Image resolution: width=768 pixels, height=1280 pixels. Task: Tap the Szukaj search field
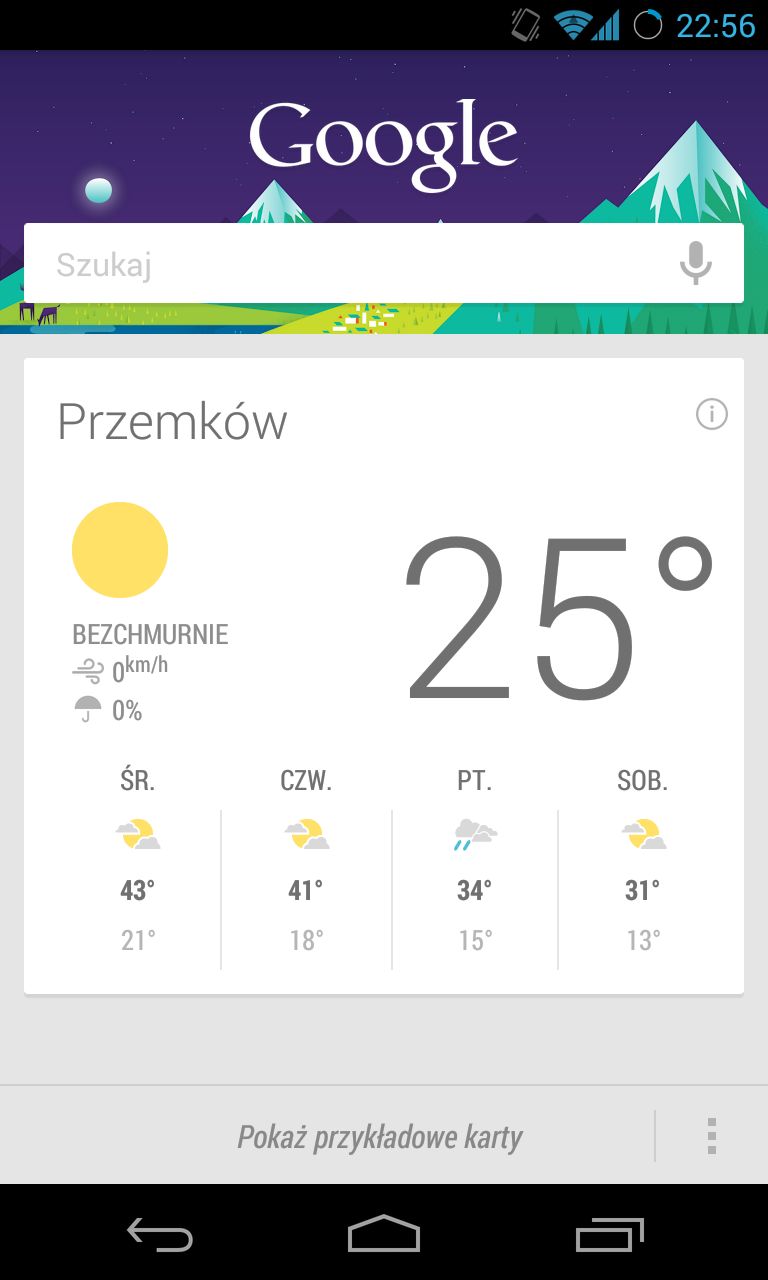350,264
